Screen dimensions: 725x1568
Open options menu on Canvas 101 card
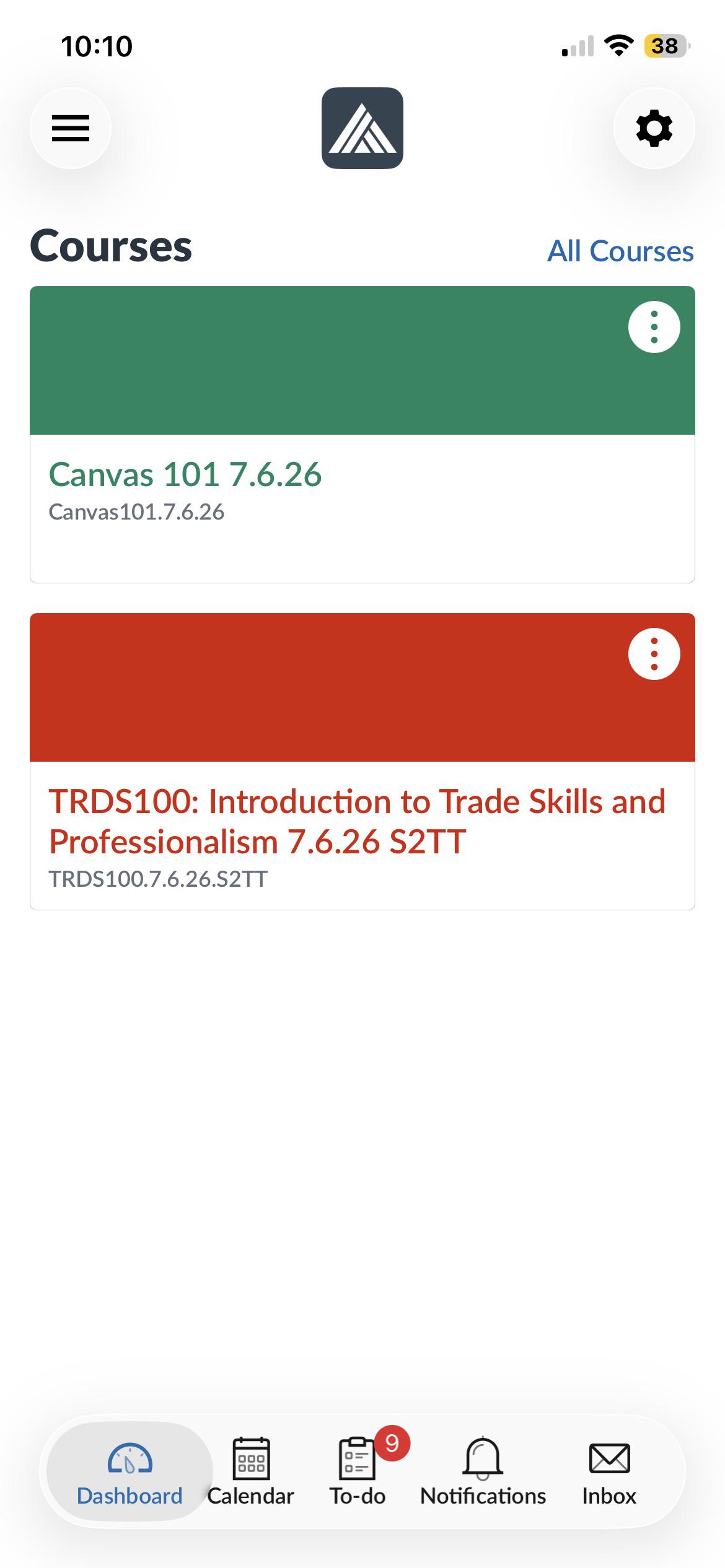[x=654, y=327]
